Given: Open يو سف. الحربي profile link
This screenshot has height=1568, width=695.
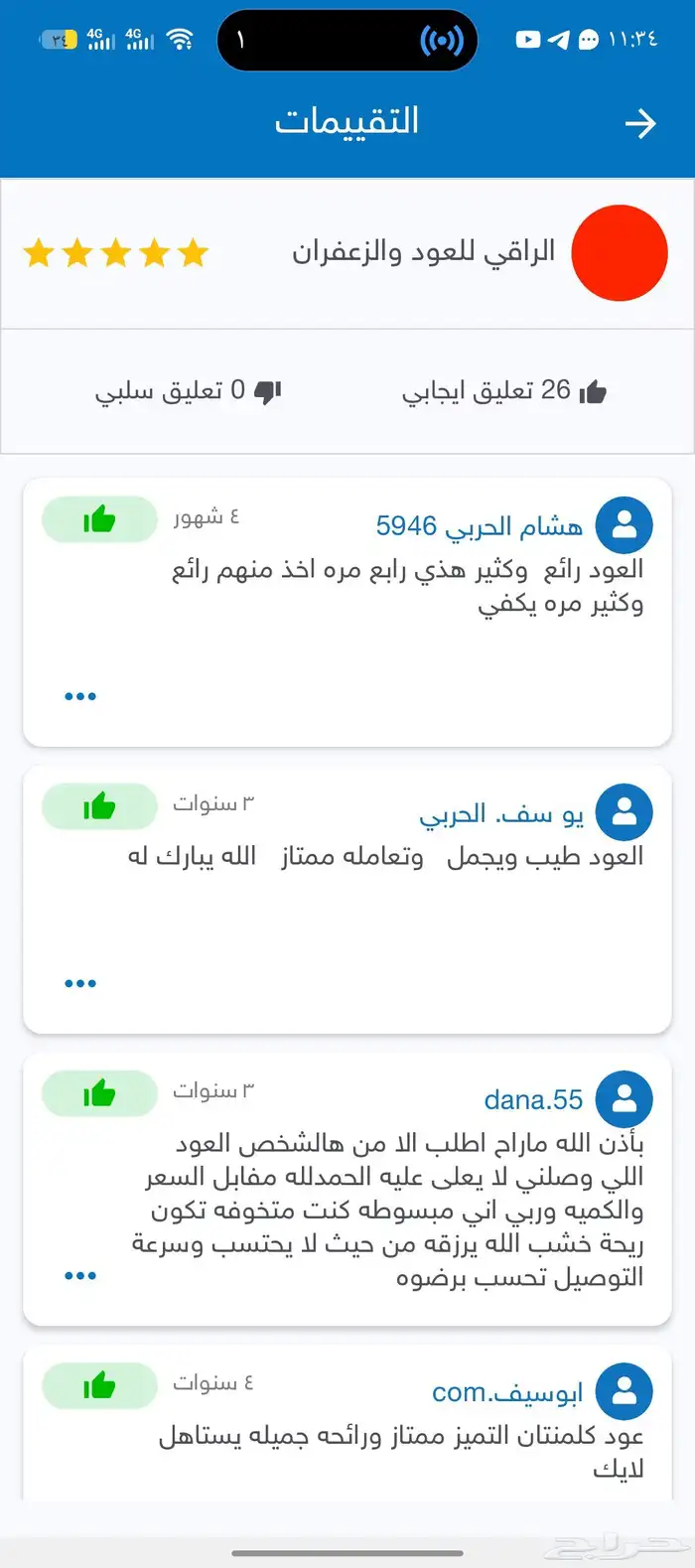Looking at the screenshot, I should pos(500,814).
